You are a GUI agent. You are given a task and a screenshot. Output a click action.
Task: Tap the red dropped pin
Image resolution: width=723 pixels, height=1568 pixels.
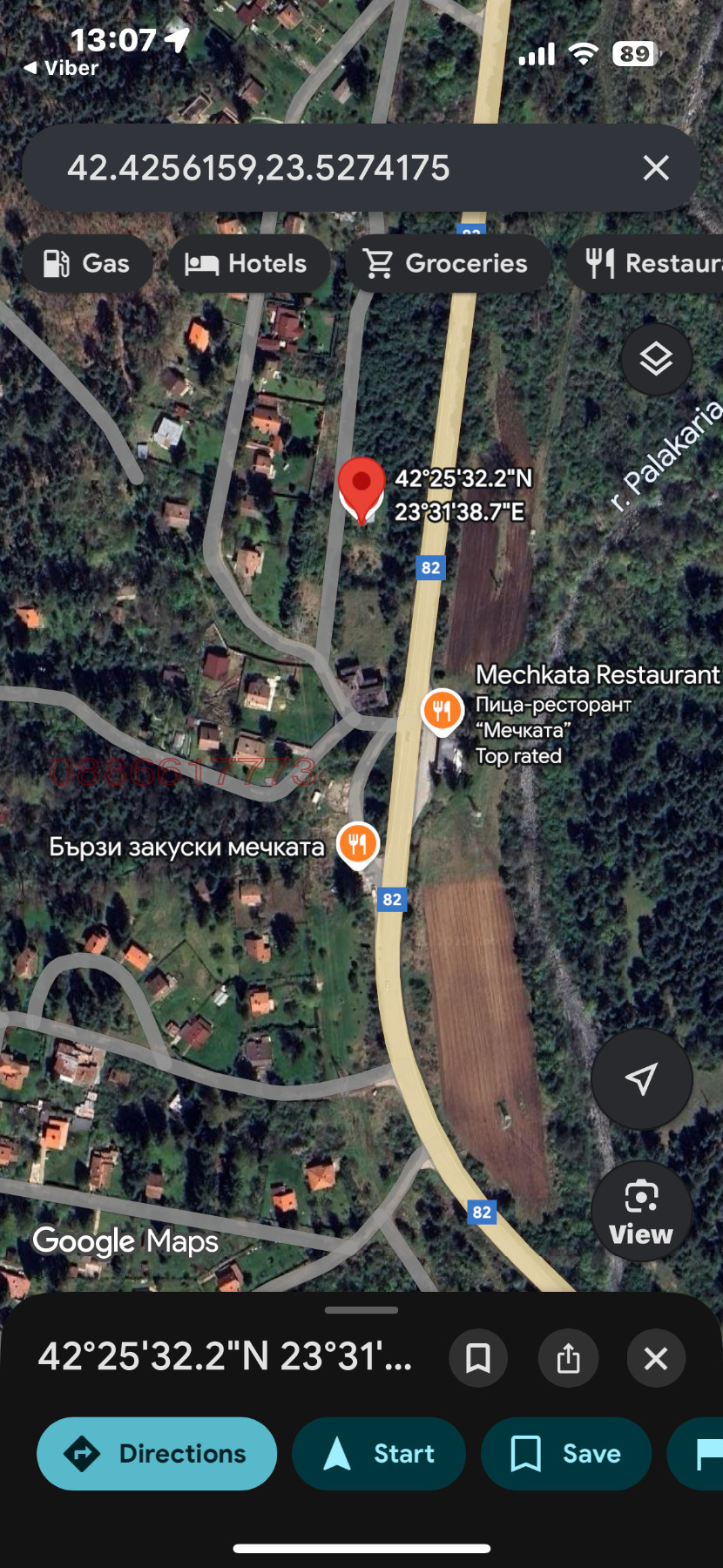[x=361, y=486]
